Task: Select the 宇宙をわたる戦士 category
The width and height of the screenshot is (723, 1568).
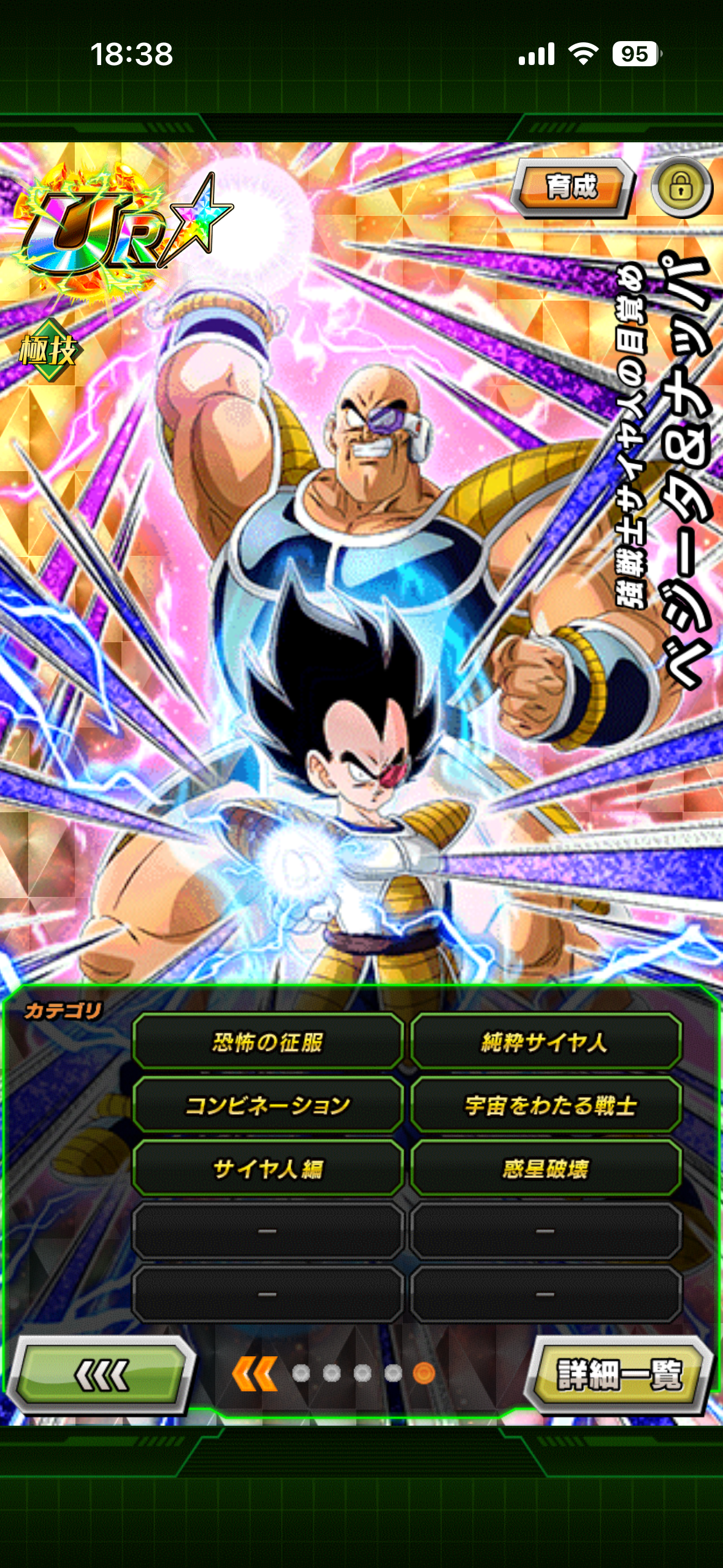Action: (x=545, y=1105)
